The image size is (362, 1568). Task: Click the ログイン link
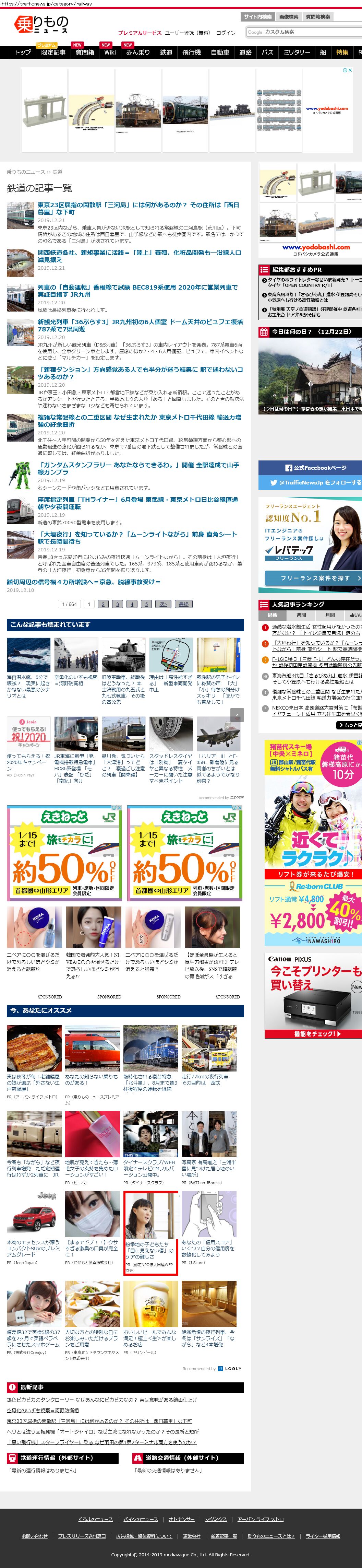[x=226, y=33]
